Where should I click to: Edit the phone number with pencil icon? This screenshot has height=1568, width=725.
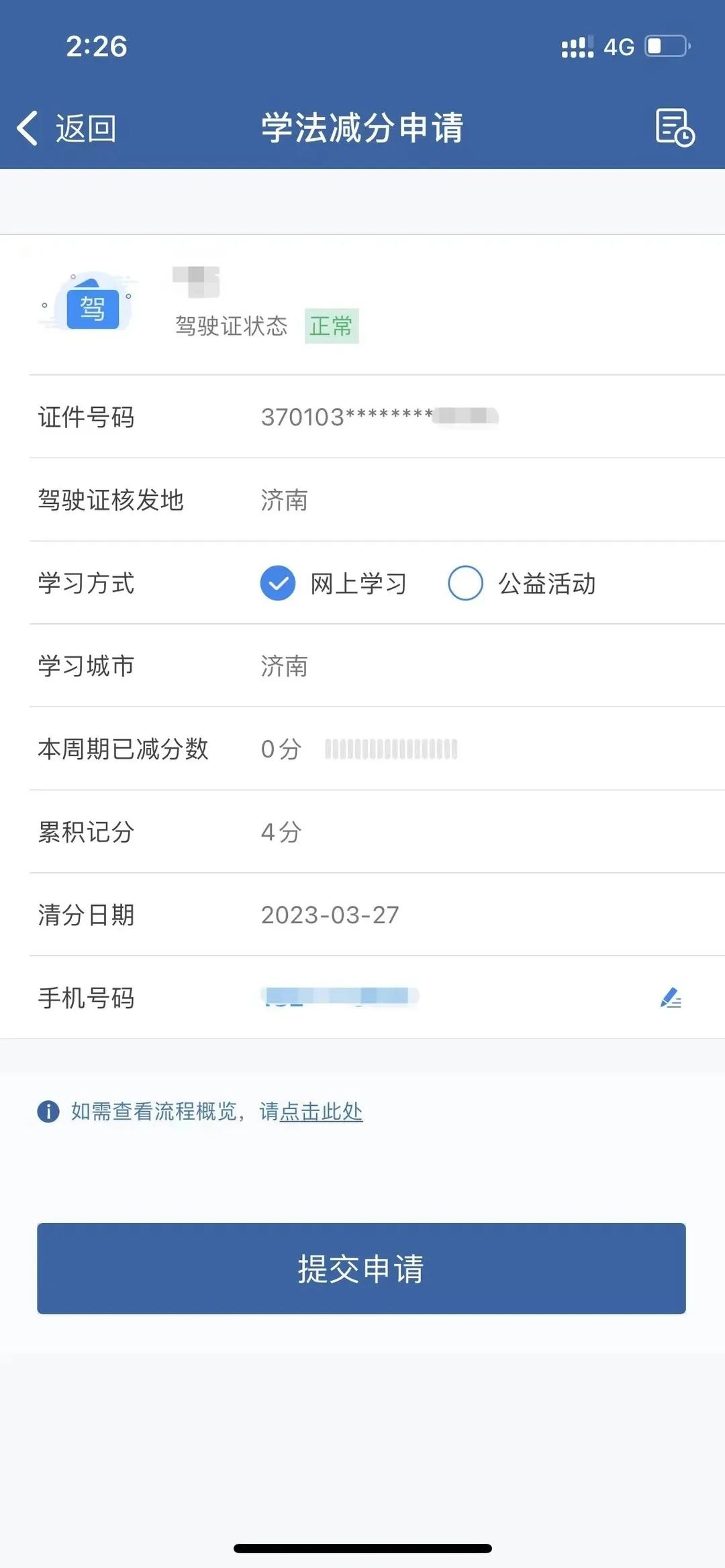click(x=671, y=998)
